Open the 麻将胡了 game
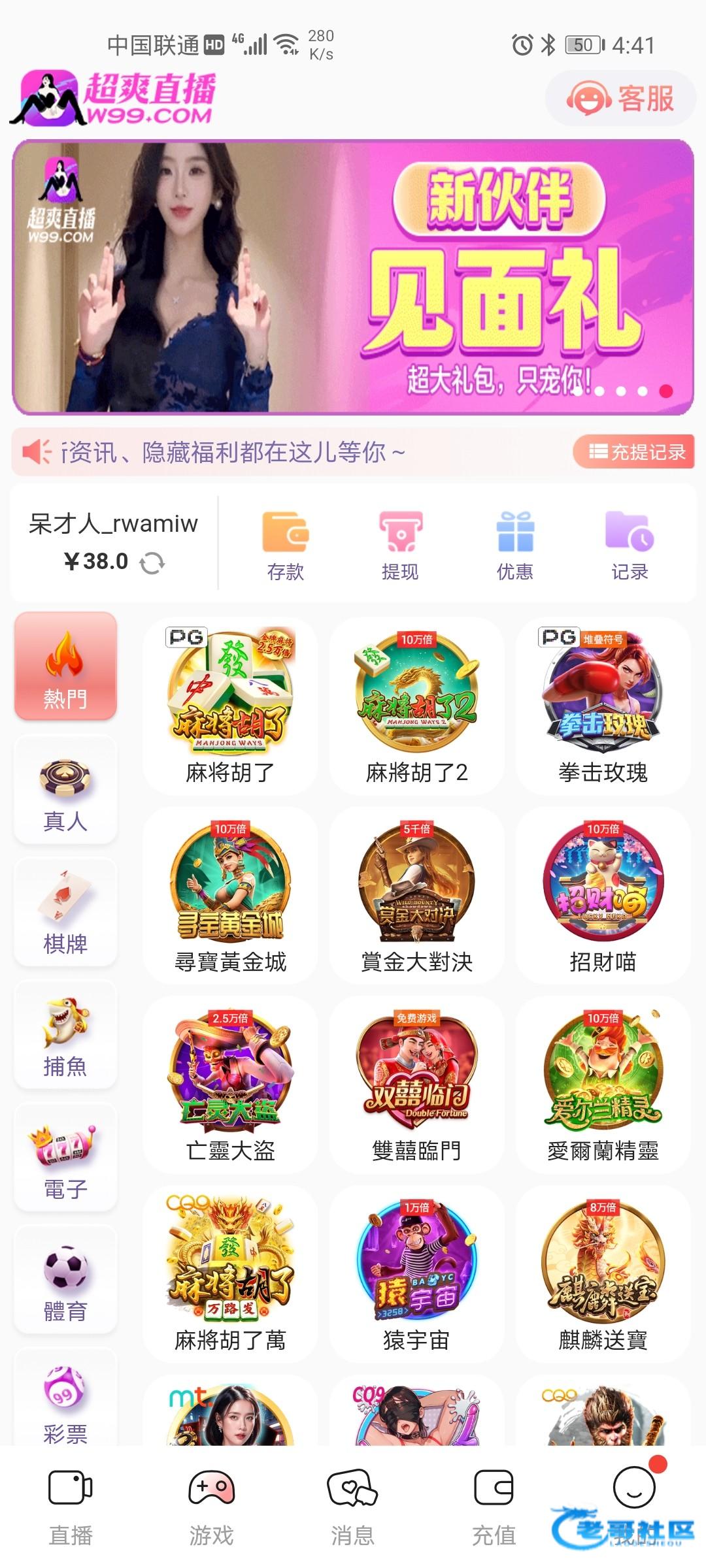This screenshot has height=1568, width=706. pyautogui.click(x=230, y=706)
